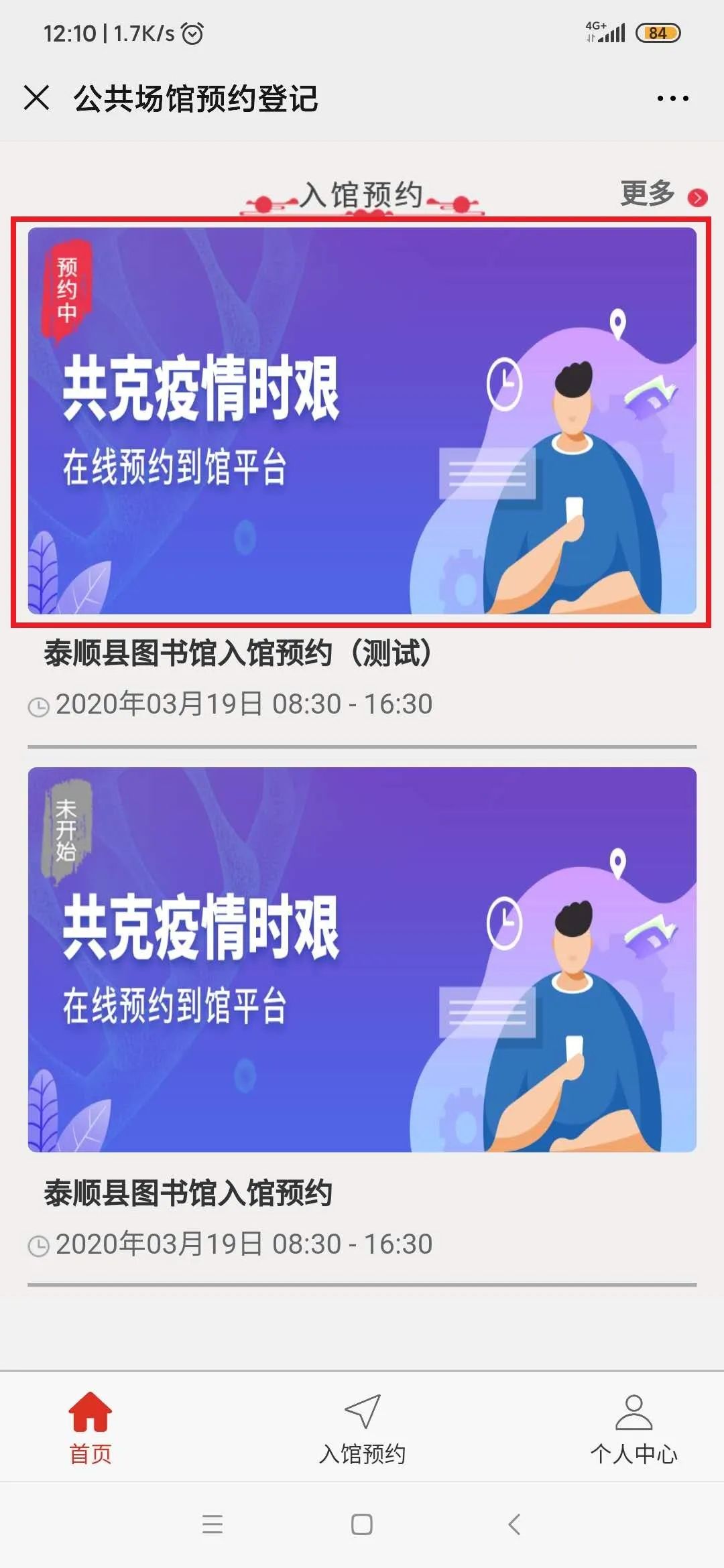Open the 预约中 reservation banner card
724x1568 pixels.
(362, 421)
